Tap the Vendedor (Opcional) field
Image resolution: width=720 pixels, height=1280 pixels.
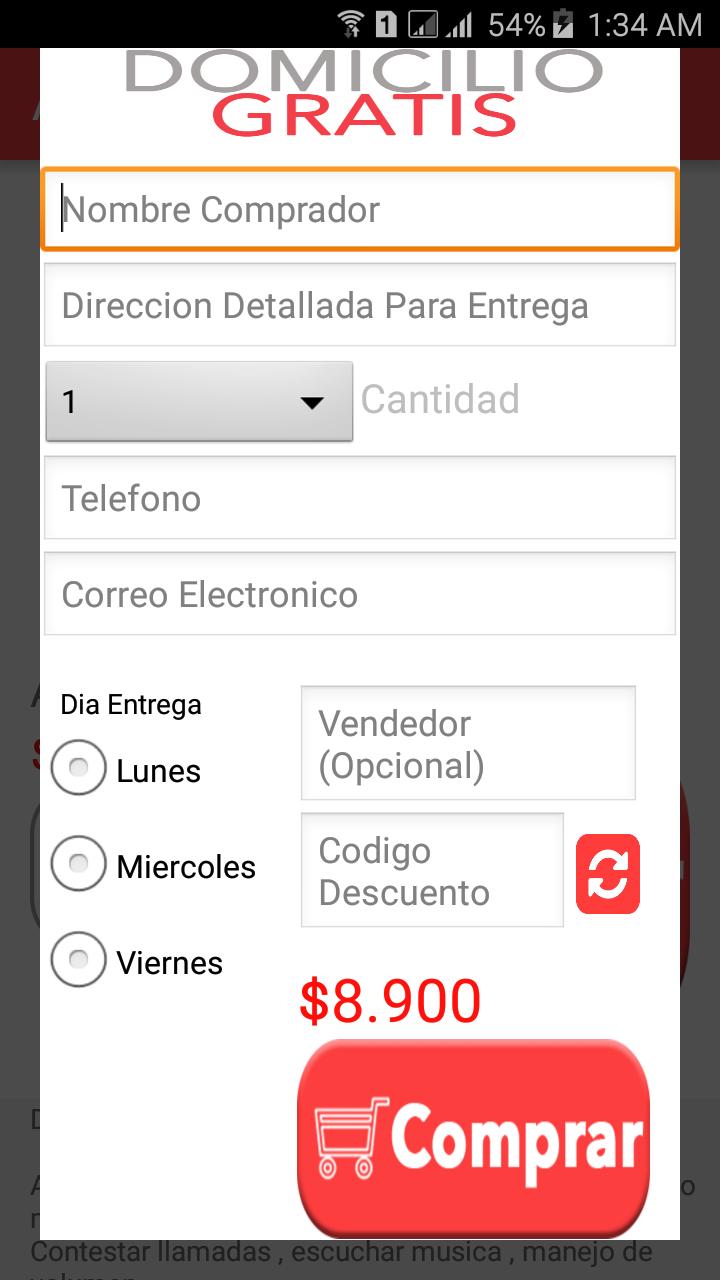468,743
